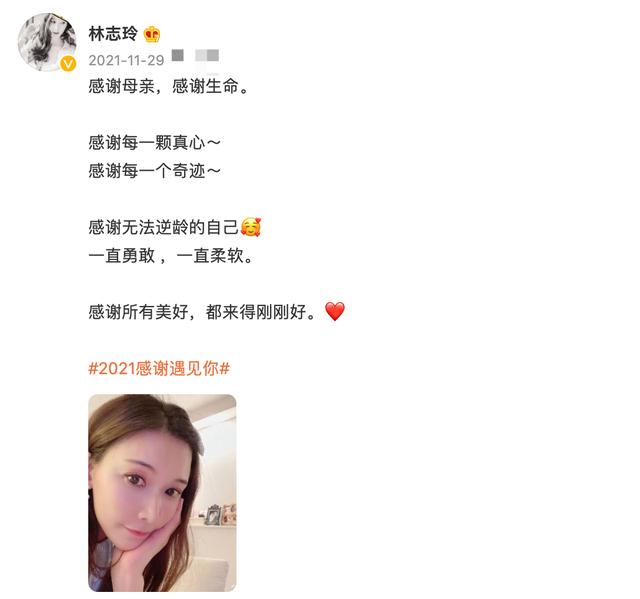
Task: Open the #2021感谢遇见你# hashtag topic
Action: tap(159, 368)
